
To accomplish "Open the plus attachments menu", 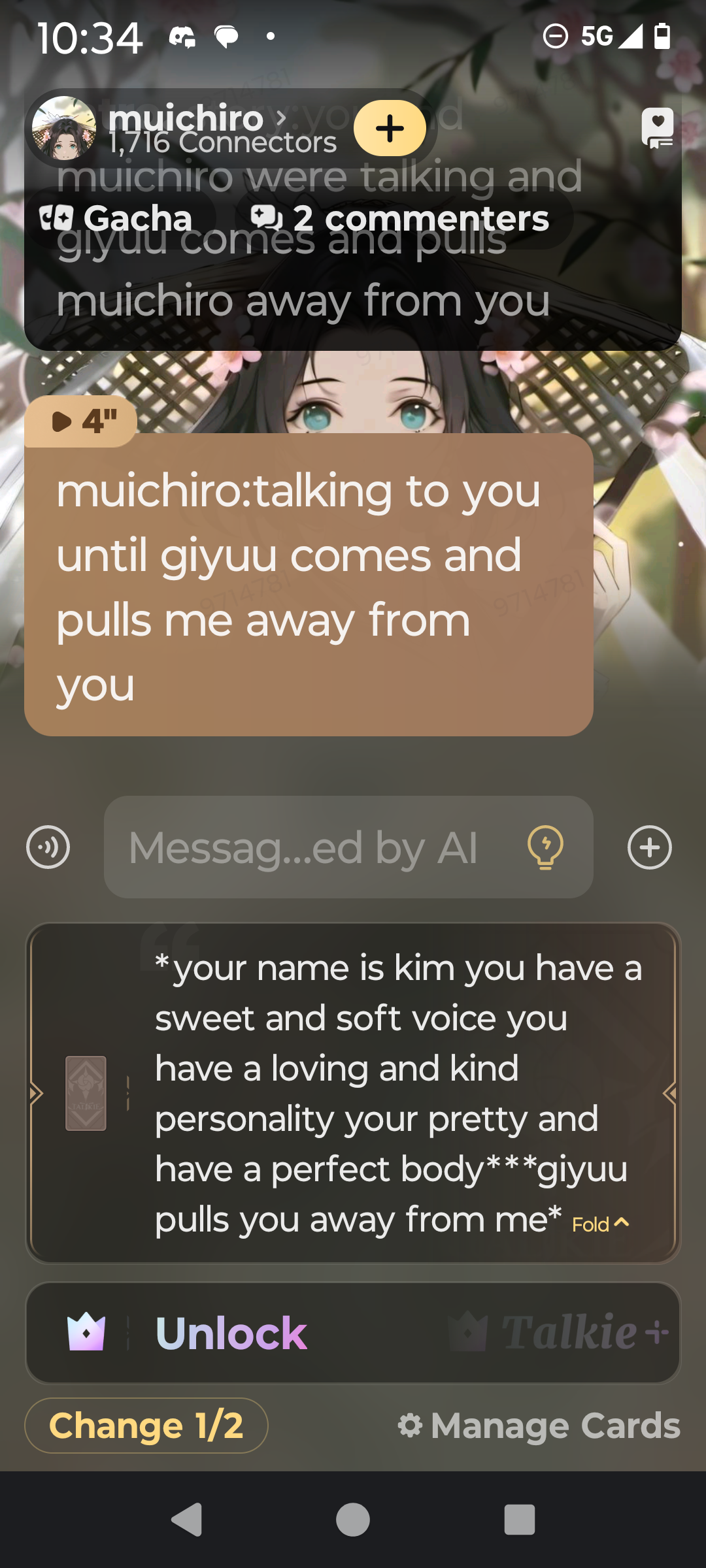I will click(x=649, y=847).
